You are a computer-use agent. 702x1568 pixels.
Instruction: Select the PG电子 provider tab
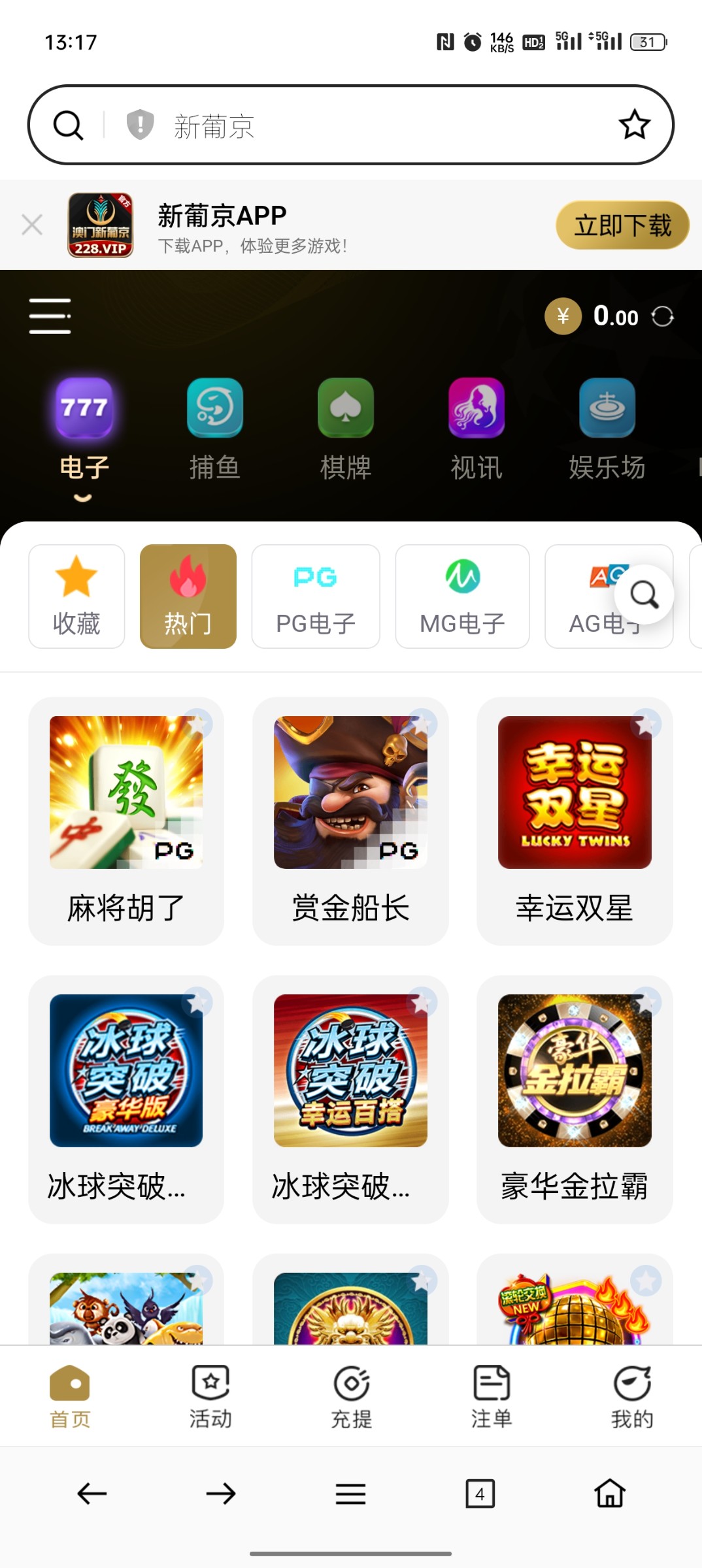[x=314, y=596]
